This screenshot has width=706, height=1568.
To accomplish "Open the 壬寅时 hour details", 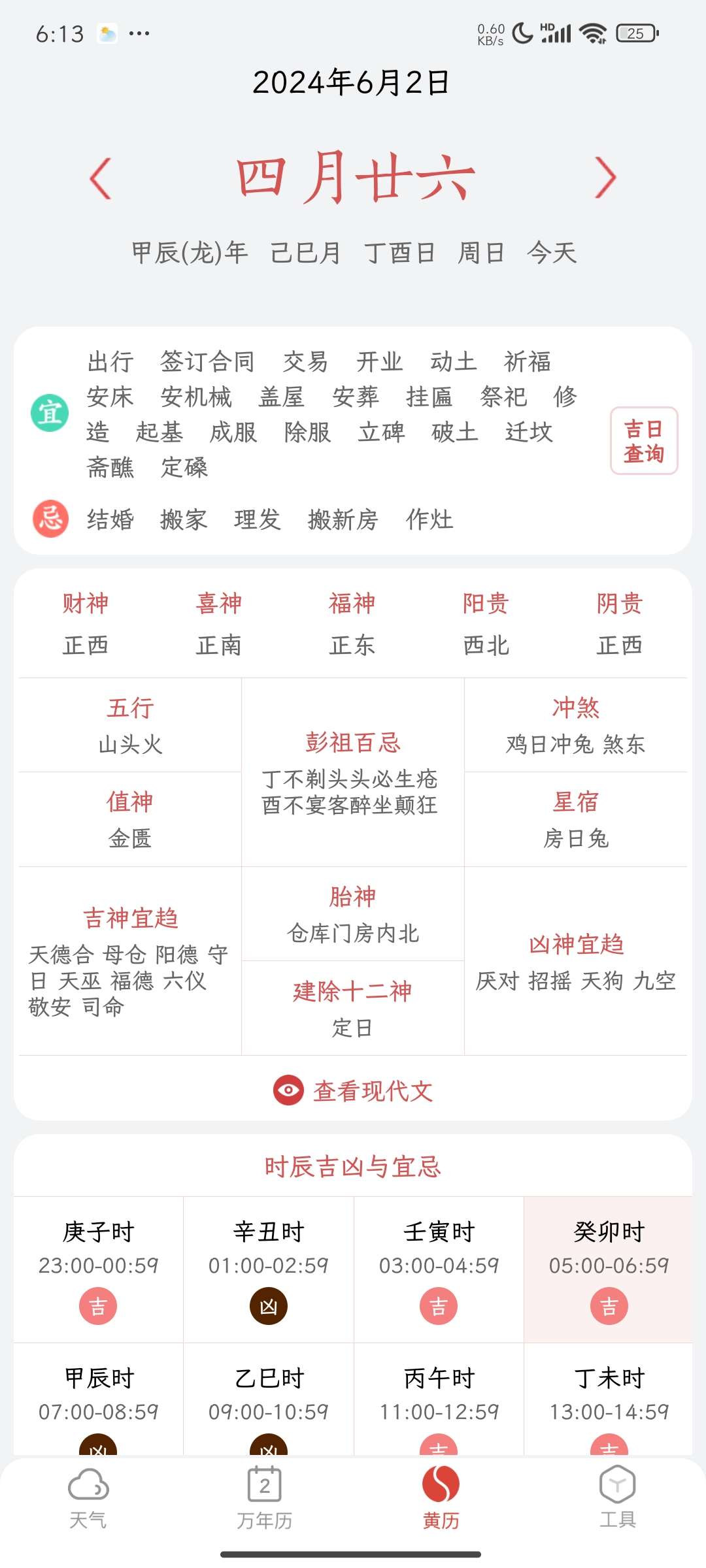I will [439, 1269].
